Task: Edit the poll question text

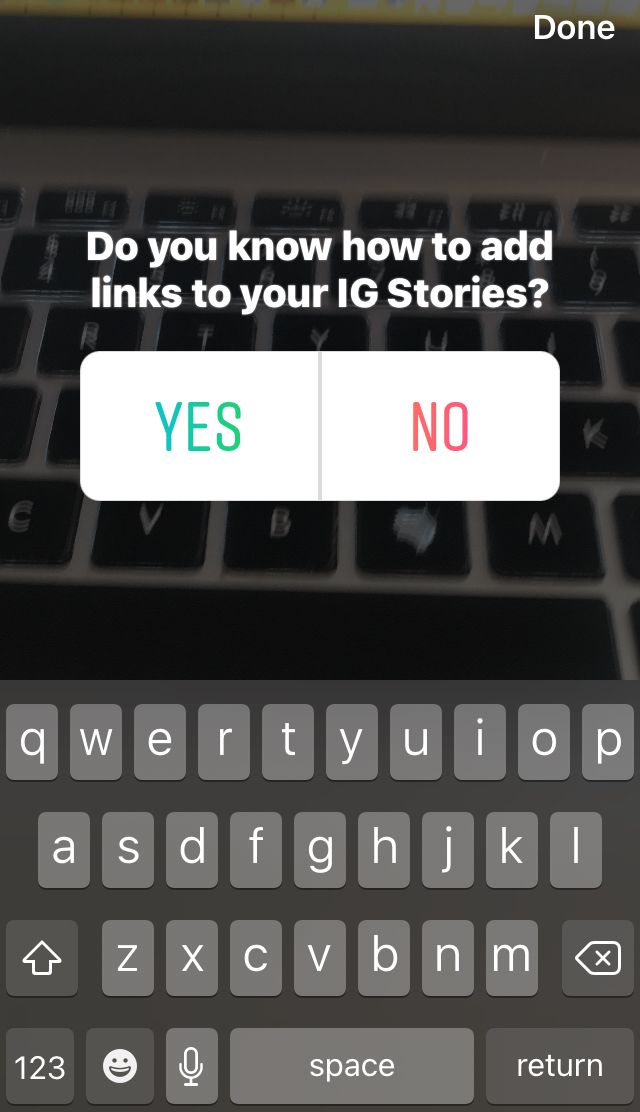Action: coord(320,270)
